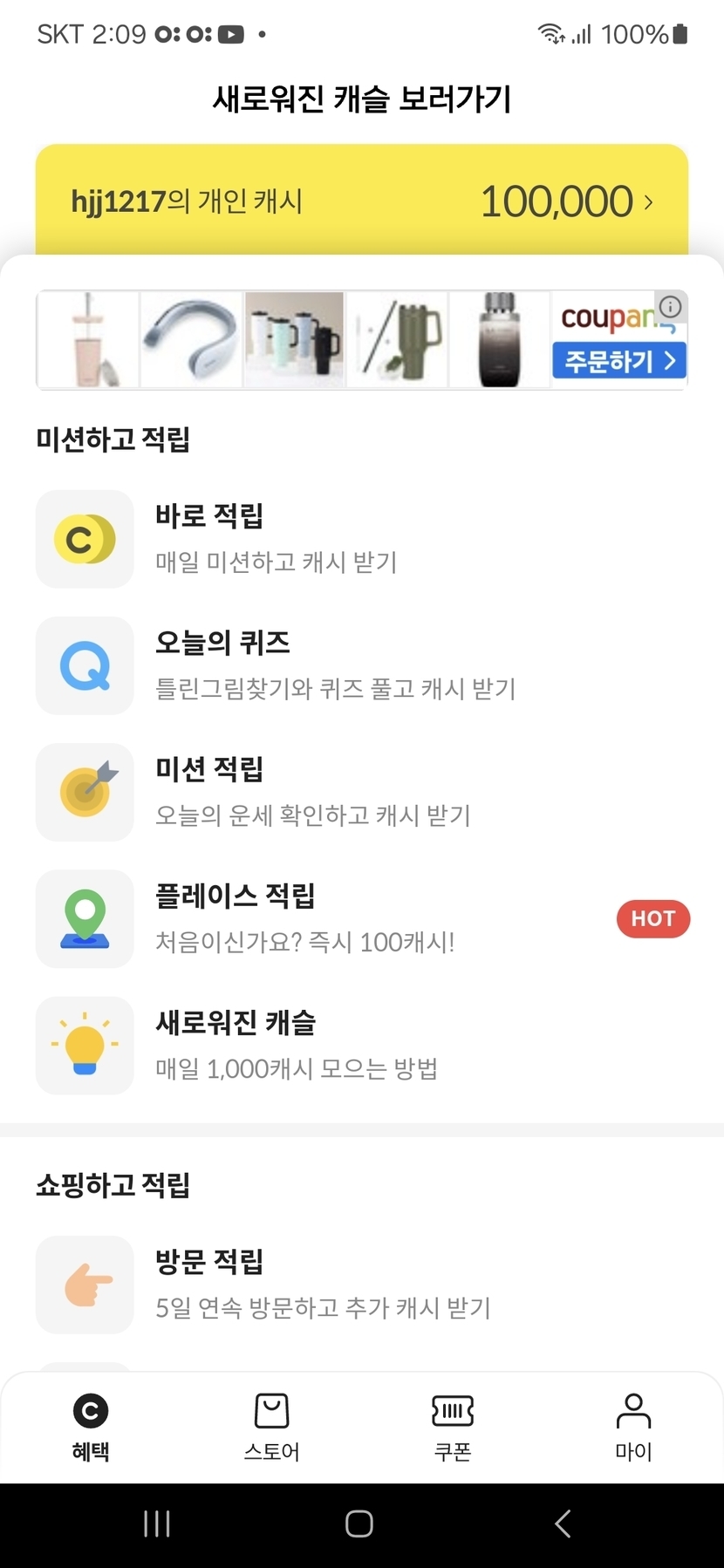Select 미션 적립 fortune mission
Image resolution: width=724 pixels, height=1568 pixels.
361,791
